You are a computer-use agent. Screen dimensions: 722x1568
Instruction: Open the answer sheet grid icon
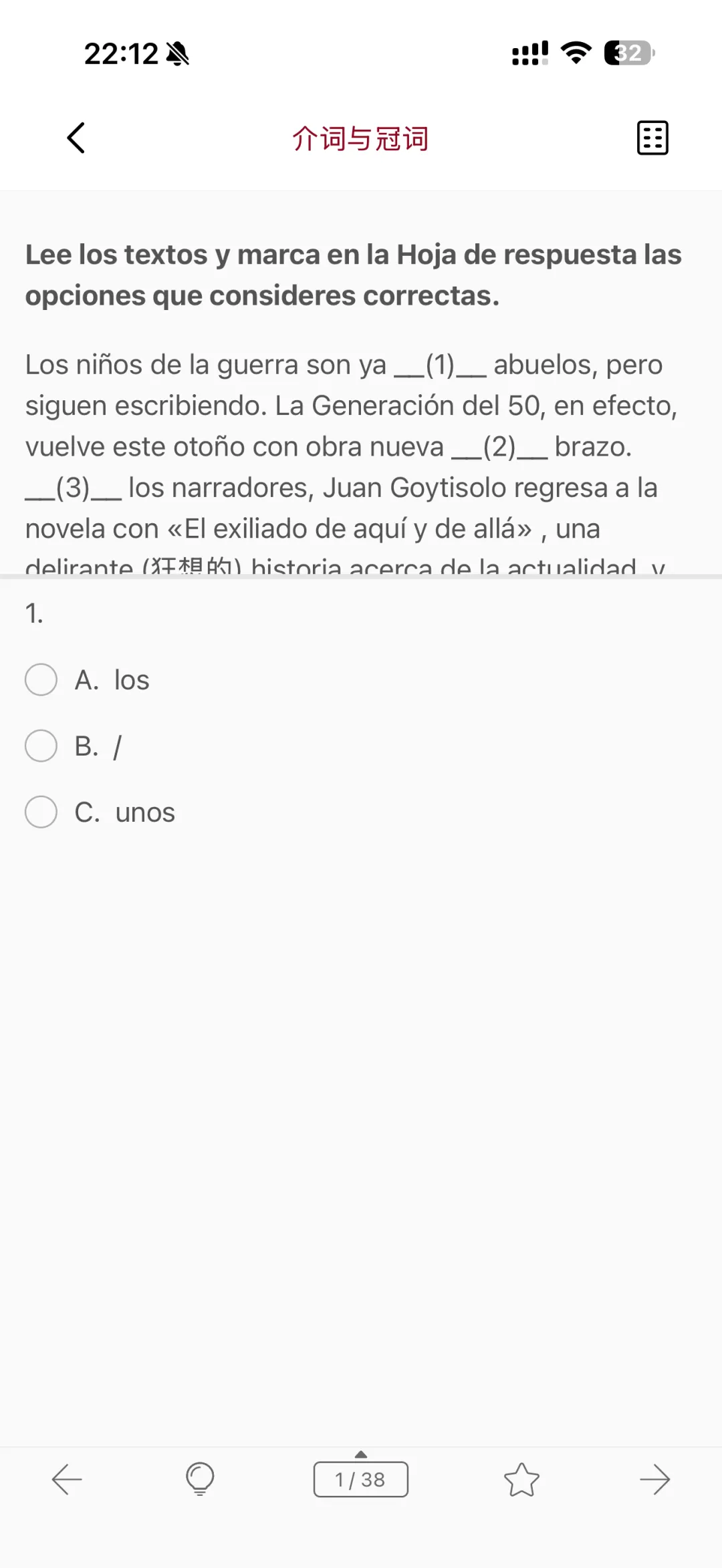(652, 138)
